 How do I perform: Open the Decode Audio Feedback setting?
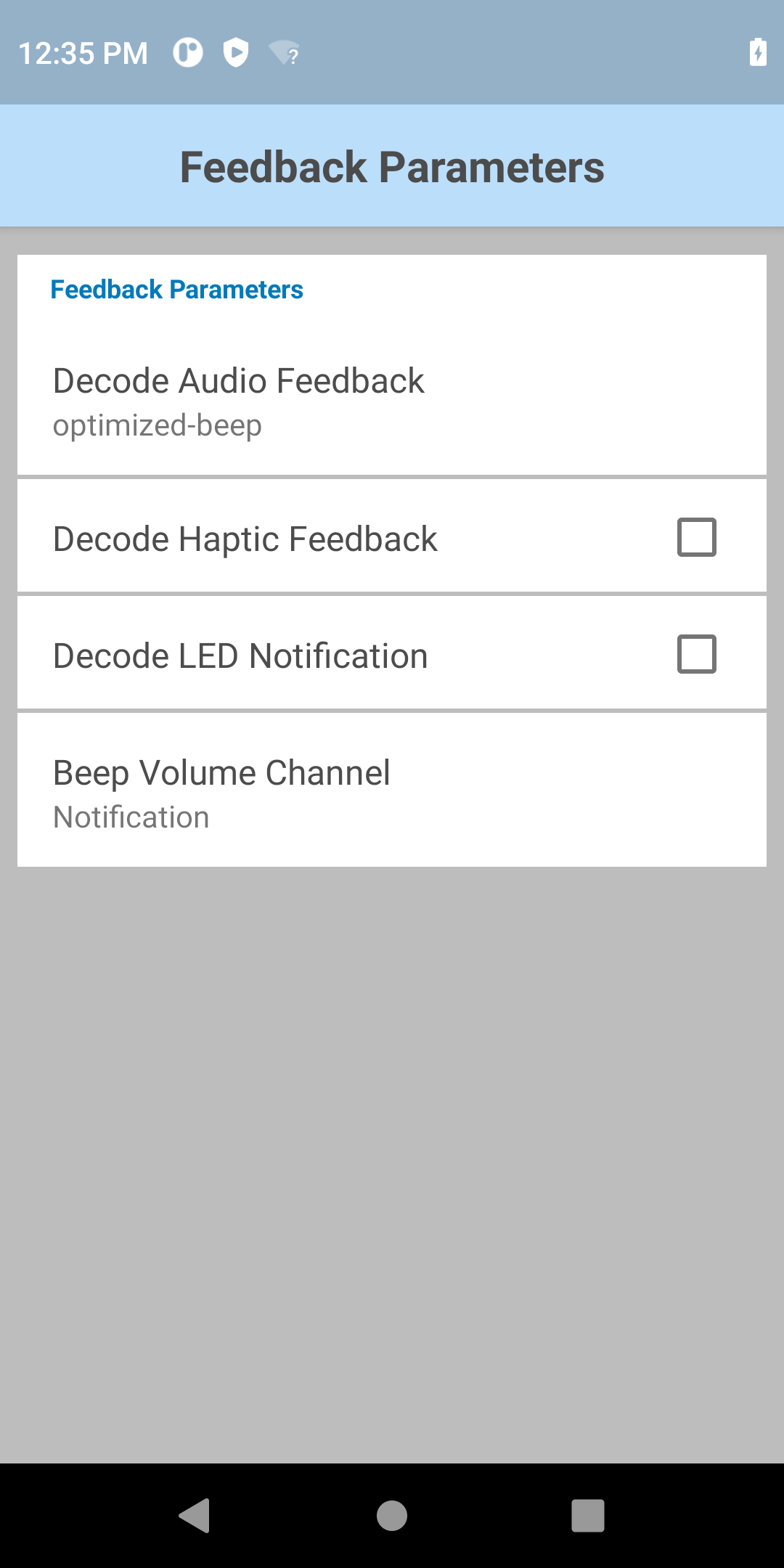392,401
